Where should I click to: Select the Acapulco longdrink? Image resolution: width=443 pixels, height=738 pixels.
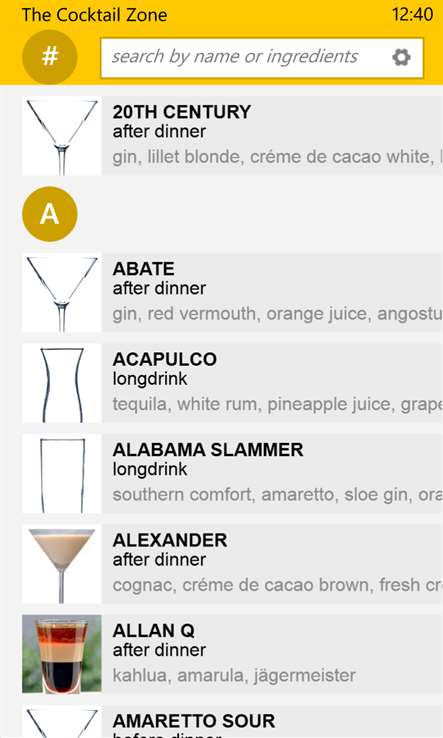(233, 383)
